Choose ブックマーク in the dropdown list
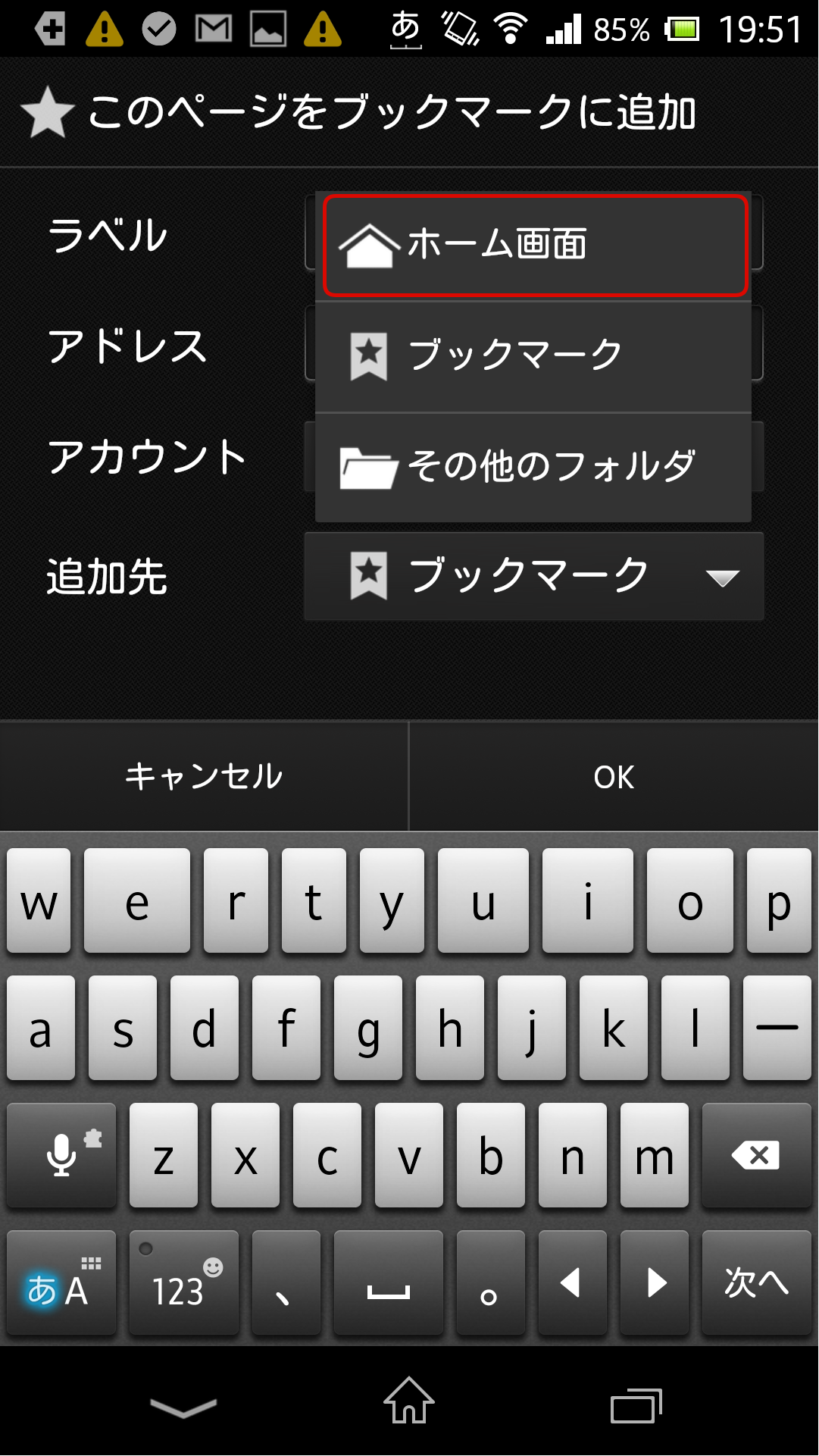This screenshot has height=1456, width=819. click(x=533, y=355)
